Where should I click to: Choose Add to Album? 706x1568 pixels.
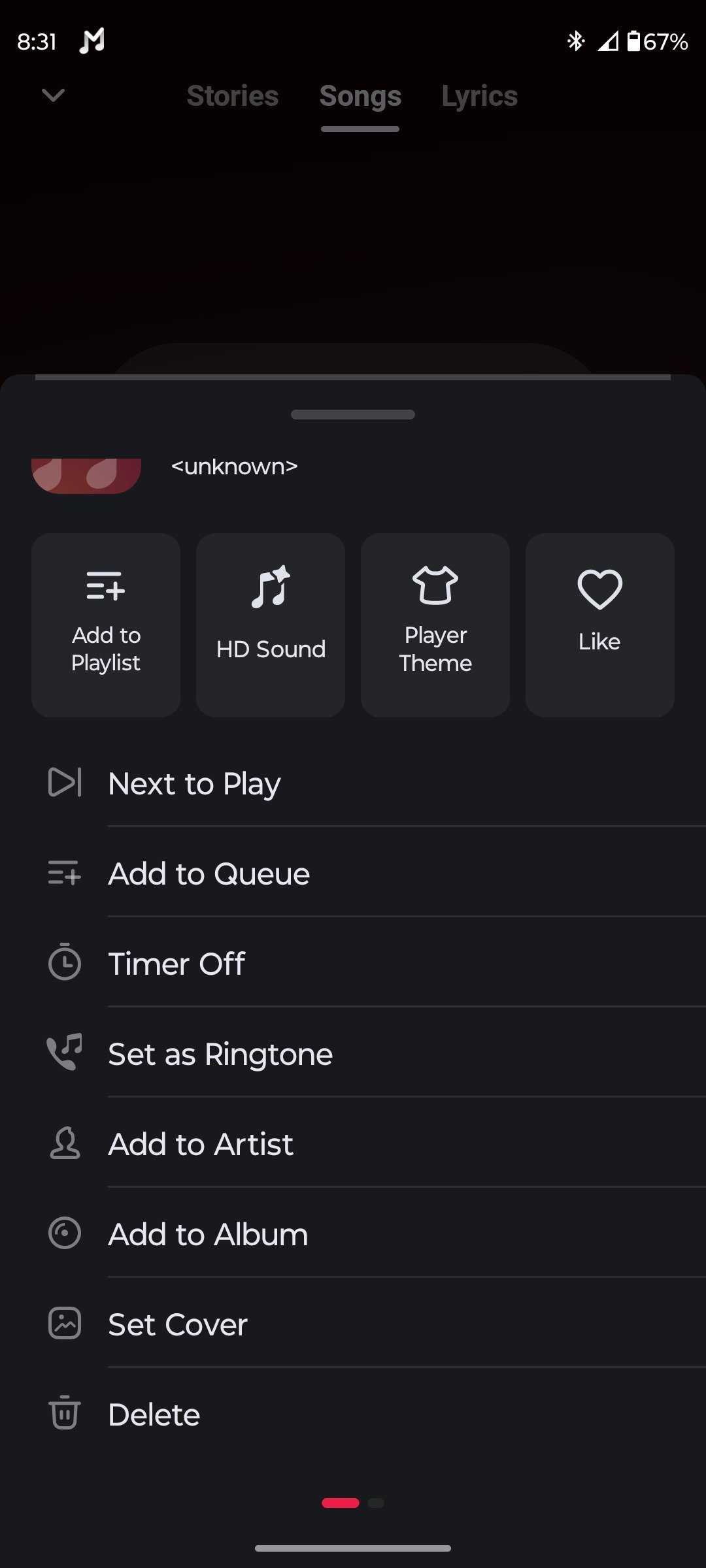(207, 1234)
